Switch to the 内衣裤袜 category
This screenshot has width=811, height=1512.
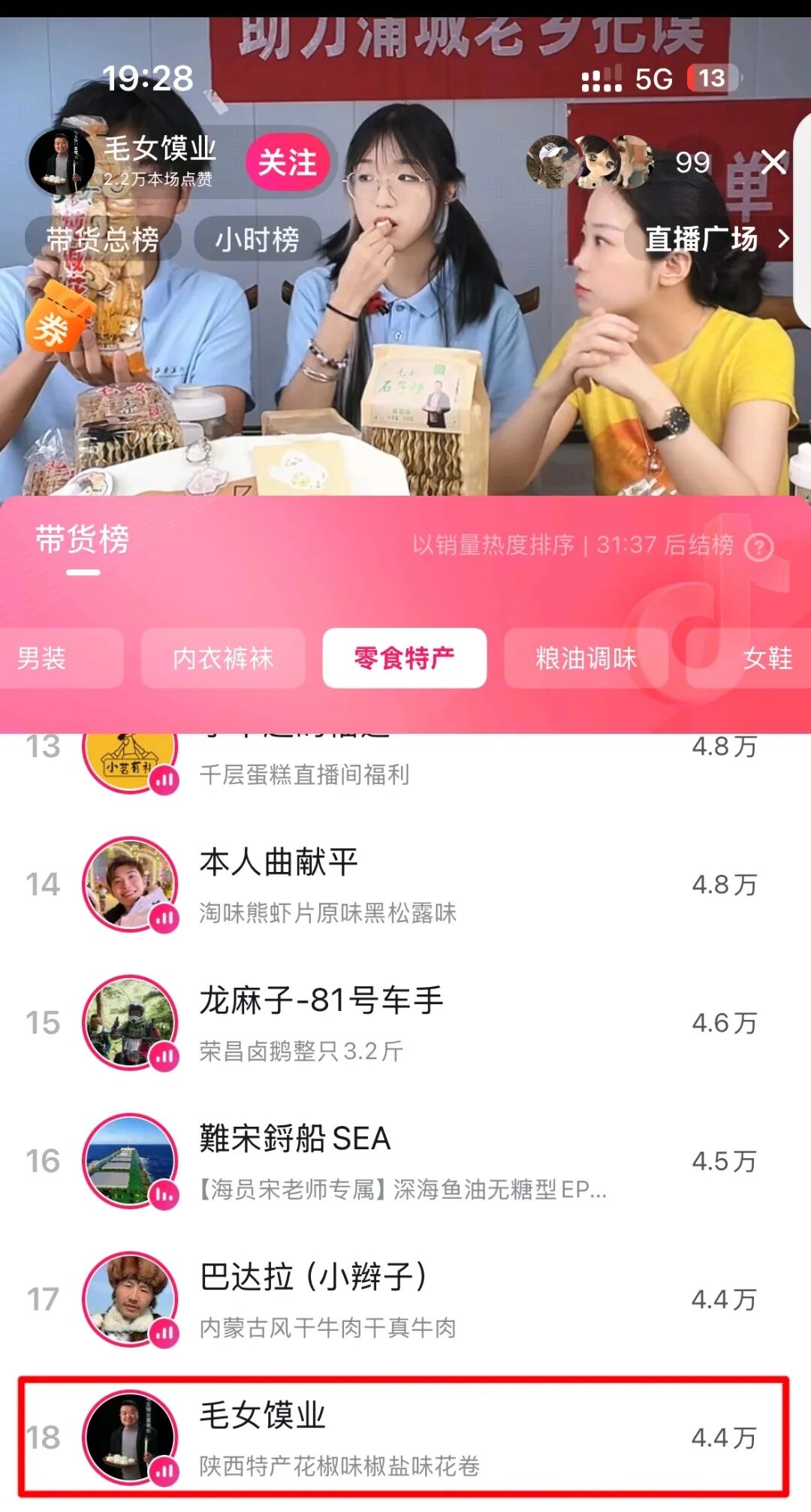tap(223, 658)
